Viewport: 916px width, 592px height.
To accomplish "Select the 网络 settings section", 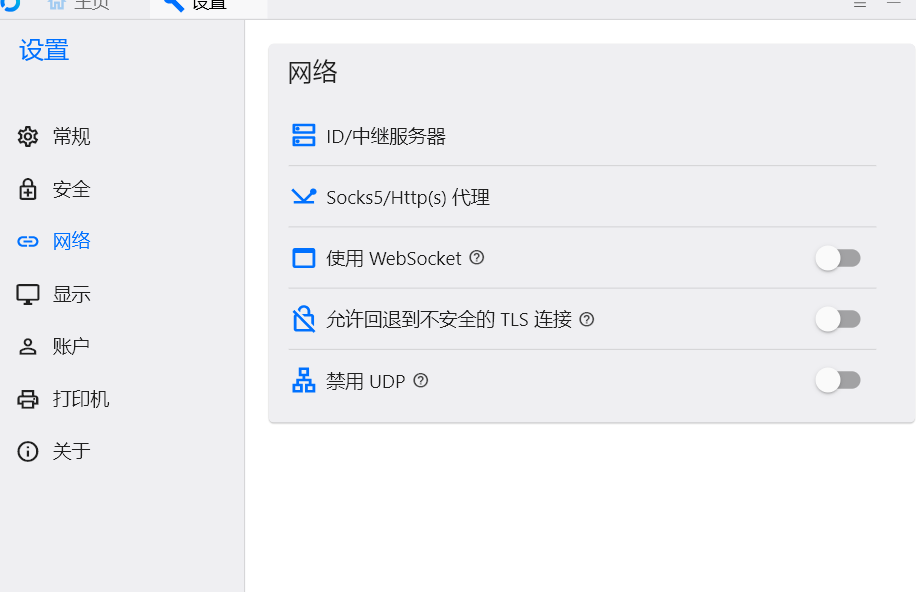I will [x=71, y=241].
